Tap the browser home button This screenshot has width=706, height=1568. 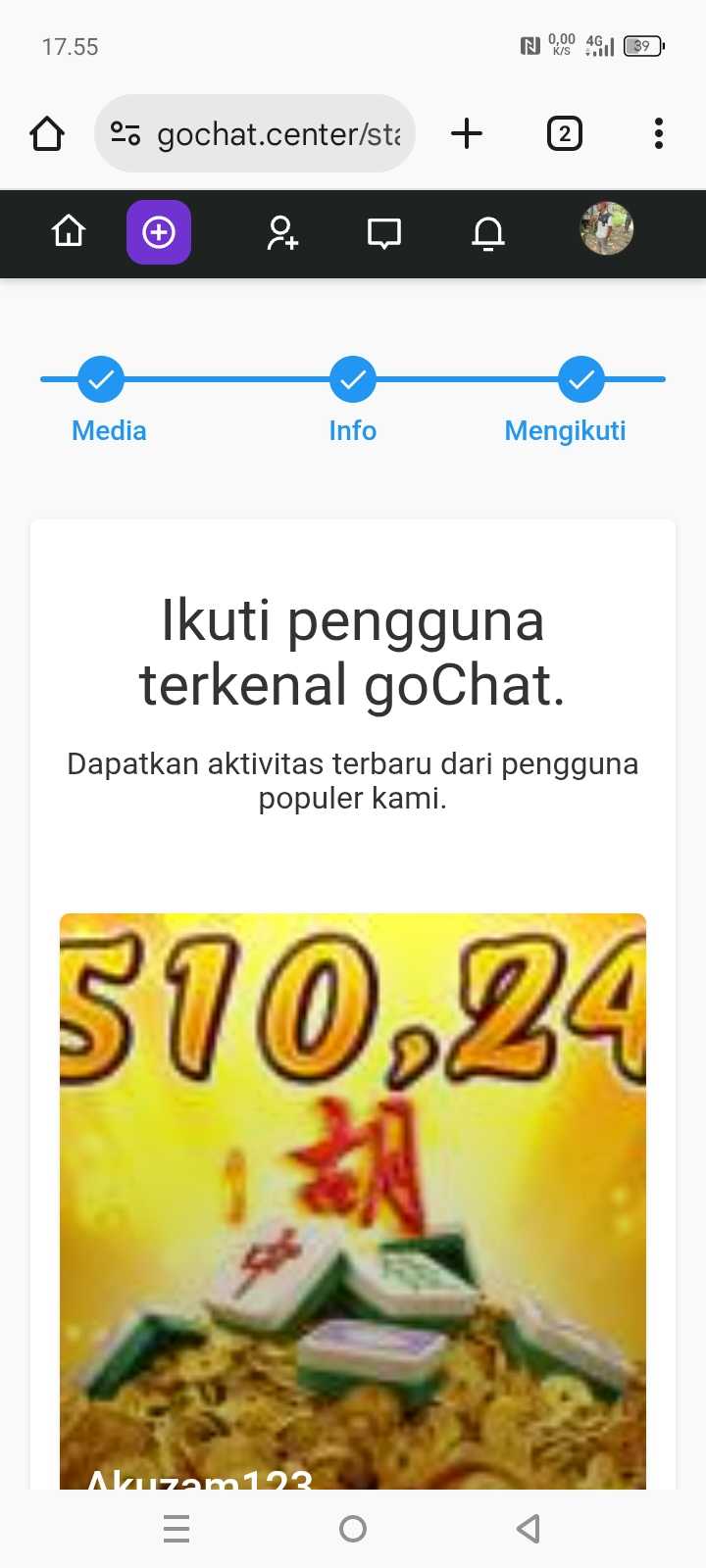[x=47, y=133]
